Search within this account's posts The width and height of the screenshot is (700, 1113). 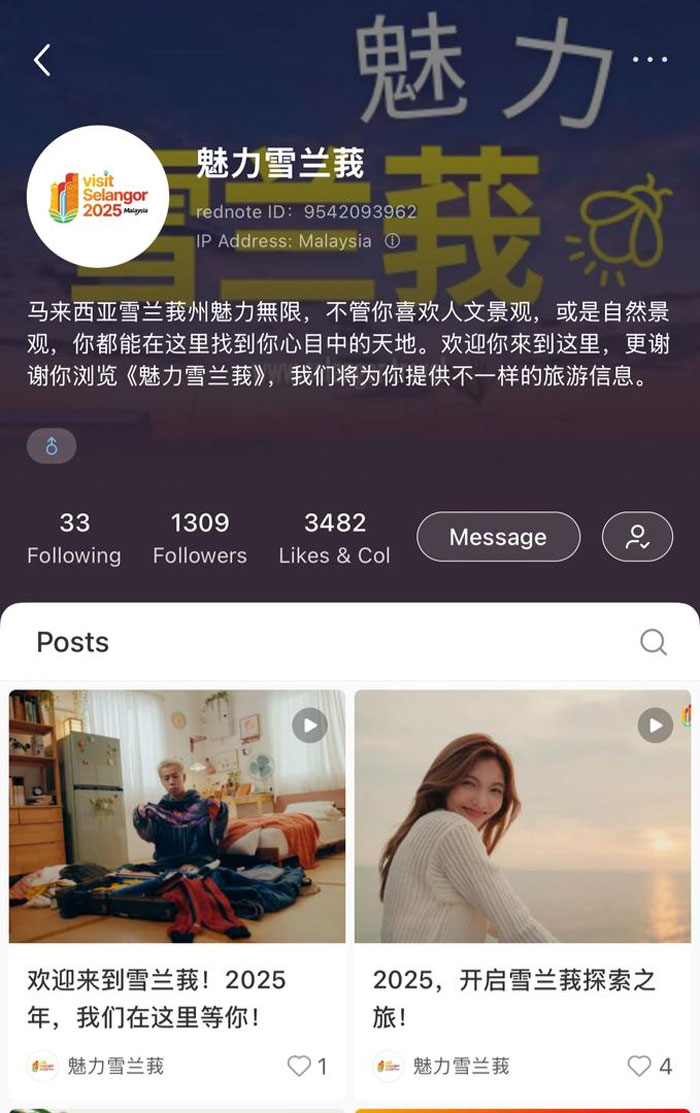653,642
